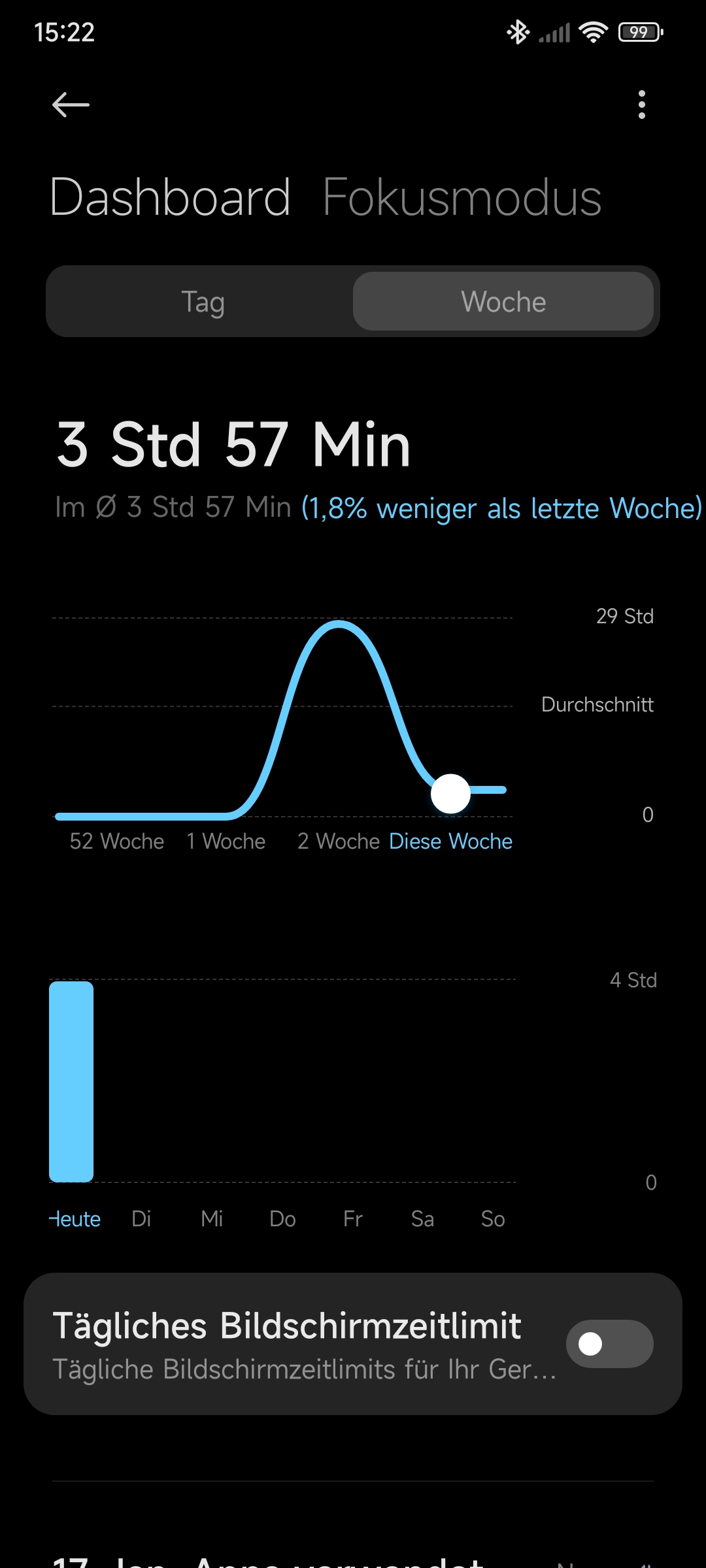This screenshot has height=1568, width=706.
Task: Select the Woche segment
Action: tap(503, 301)
